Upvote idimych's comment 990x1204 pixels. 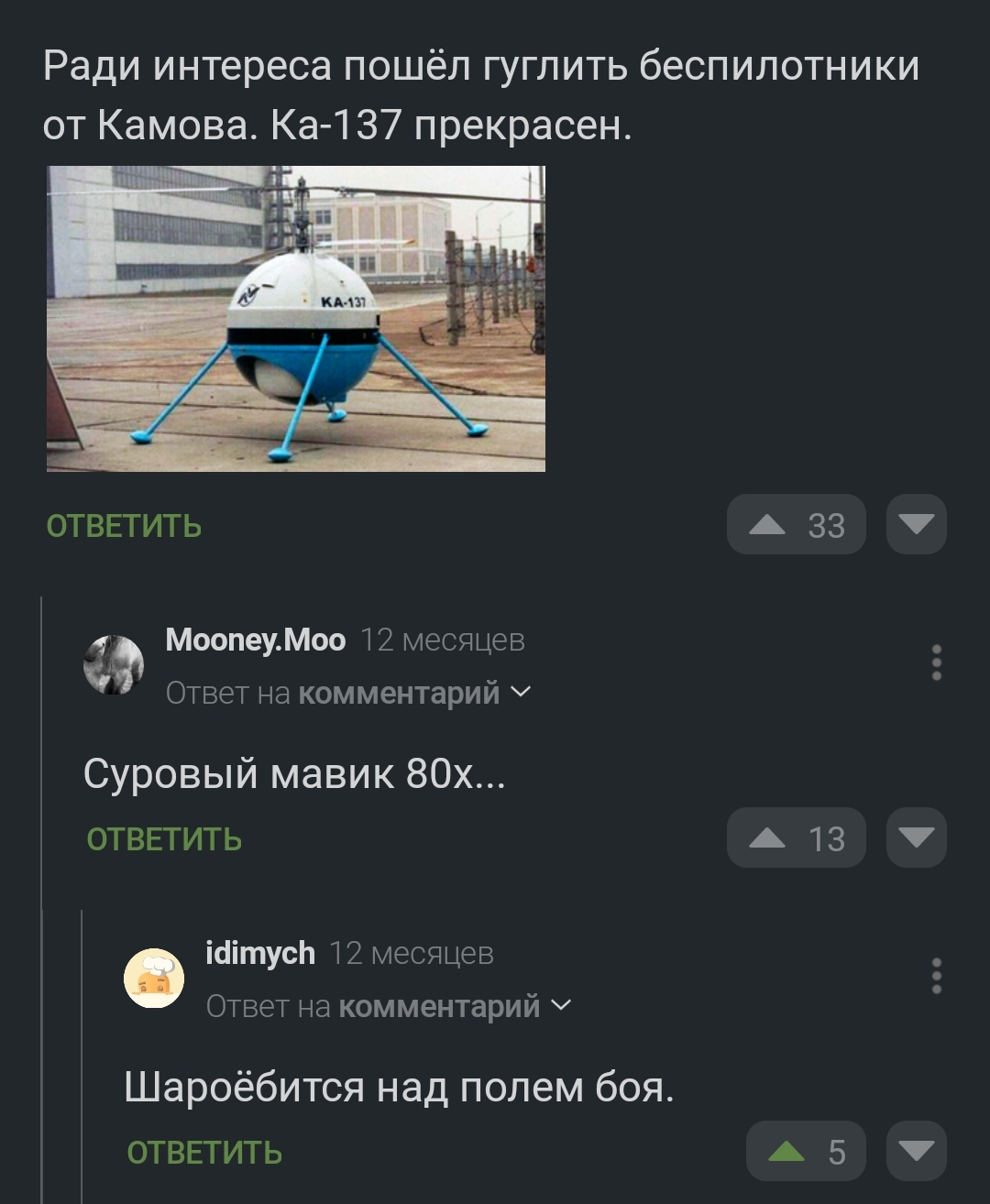(x=805, y=1152)
